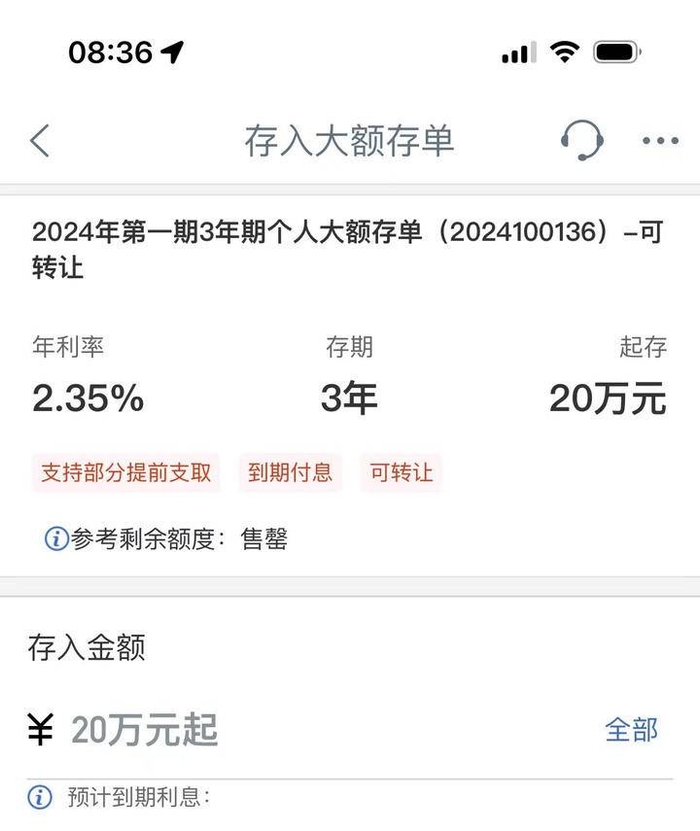
Task: Select 全部 to deposit full balance
Action: [x=631, y=730]
